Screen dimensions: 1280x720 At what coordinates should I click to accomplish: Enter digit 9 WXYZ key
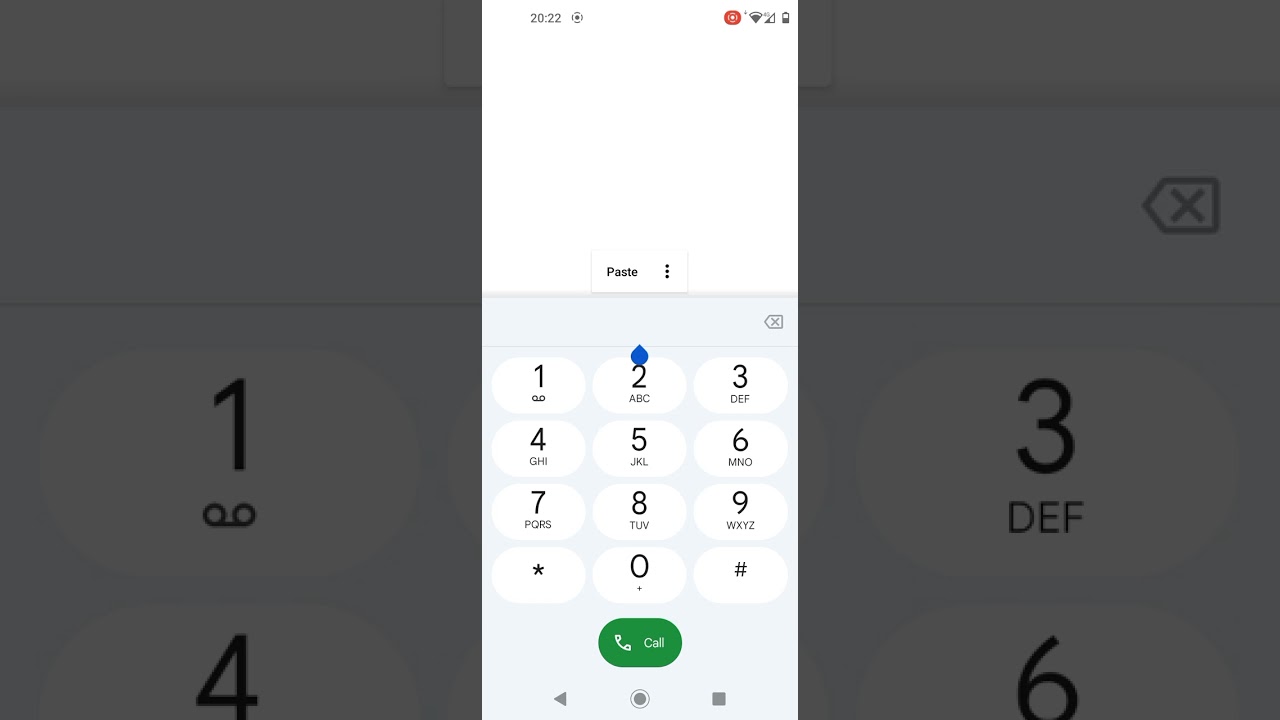740,511
